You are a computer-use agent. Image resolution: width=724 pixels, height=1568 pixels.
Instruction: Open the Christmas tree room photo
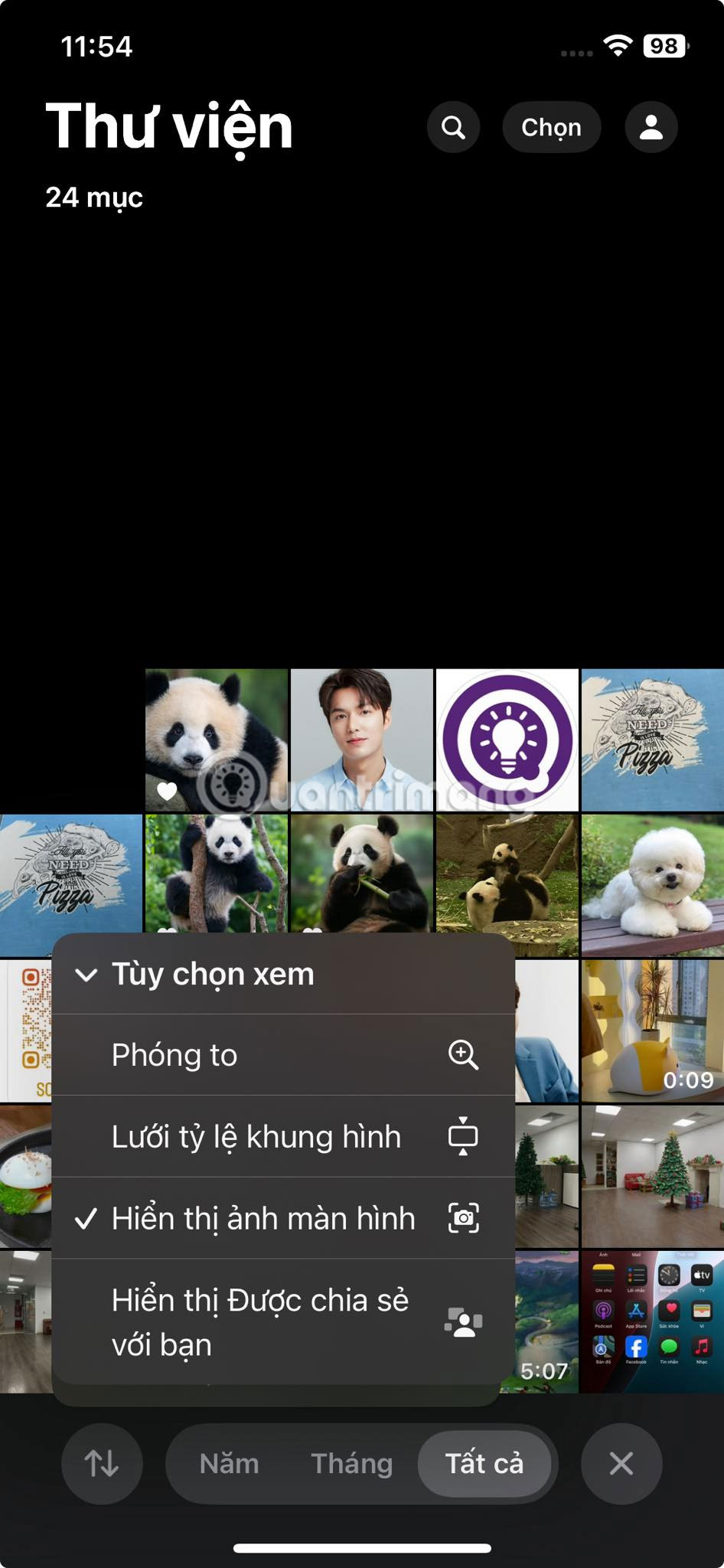pyautogui.click(x=652, y=1175)
